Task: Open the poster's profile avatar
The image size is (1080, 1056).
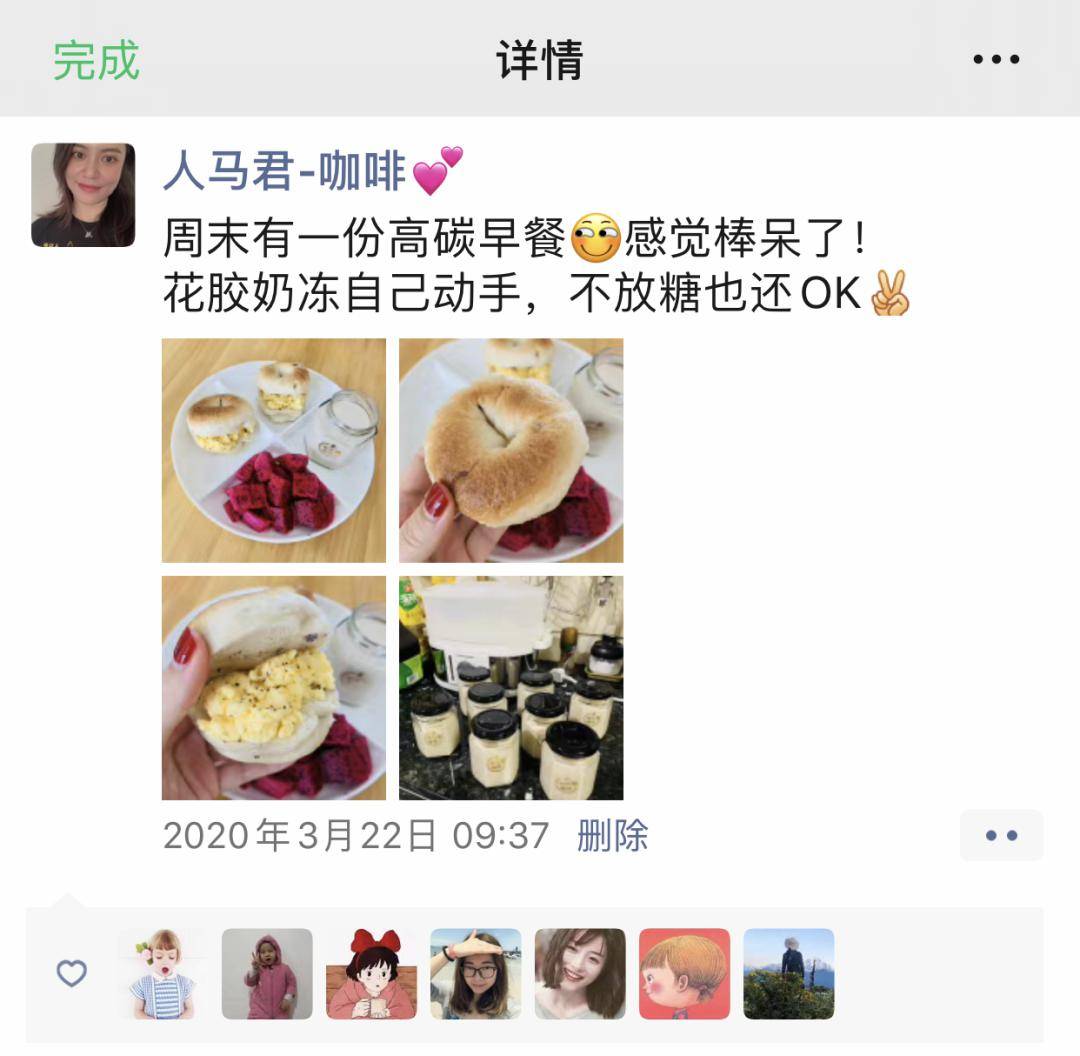Action: pos(83,195)
